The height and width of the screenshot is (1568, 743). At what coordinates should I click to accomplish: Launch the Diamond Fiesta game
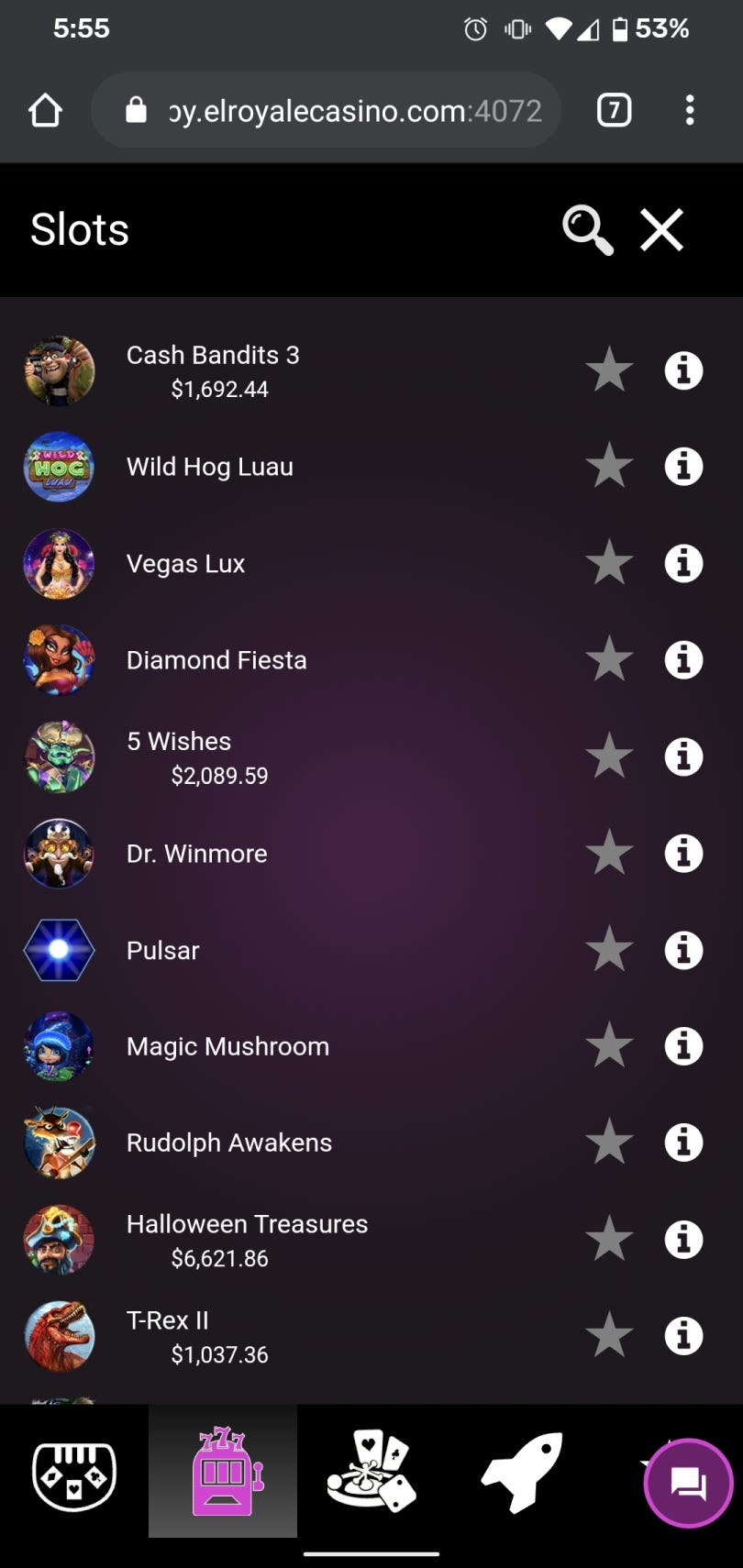[216, 660]
